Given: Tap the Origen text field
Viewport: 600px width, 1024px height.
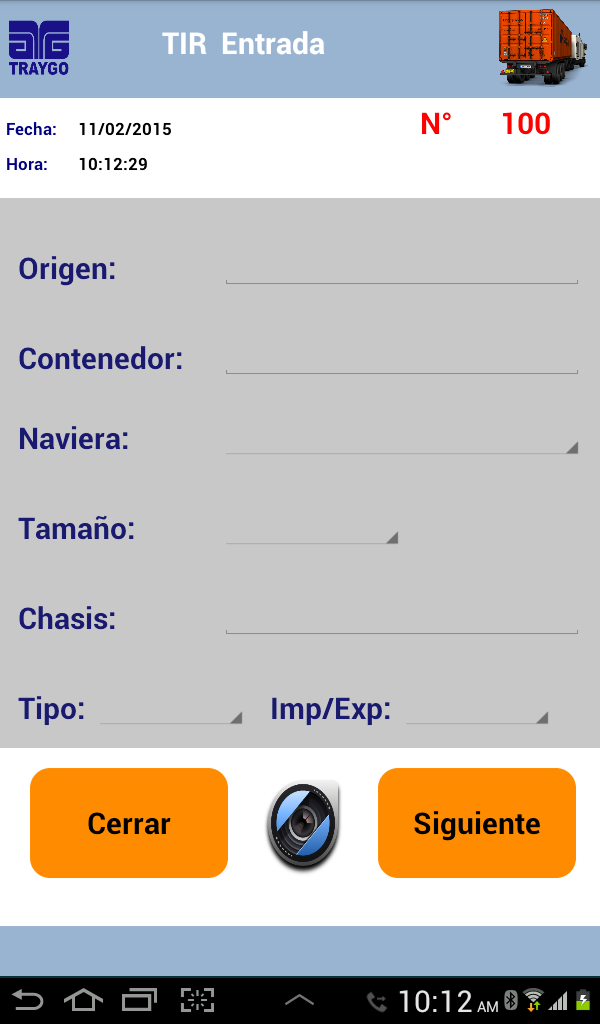Looking at the screenshot, I should (x=401, y=268).
